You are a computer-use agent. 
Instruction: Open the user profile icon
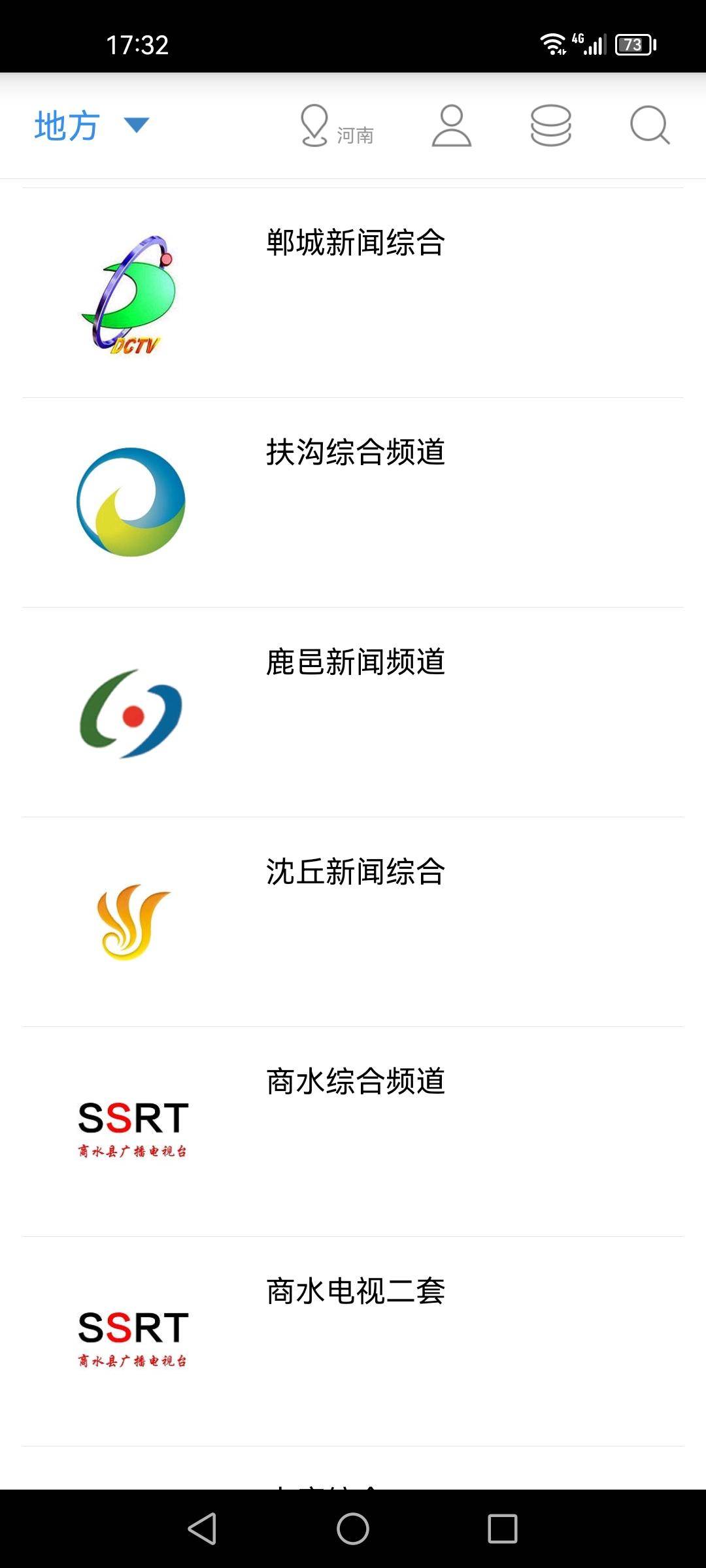point(451,125)
